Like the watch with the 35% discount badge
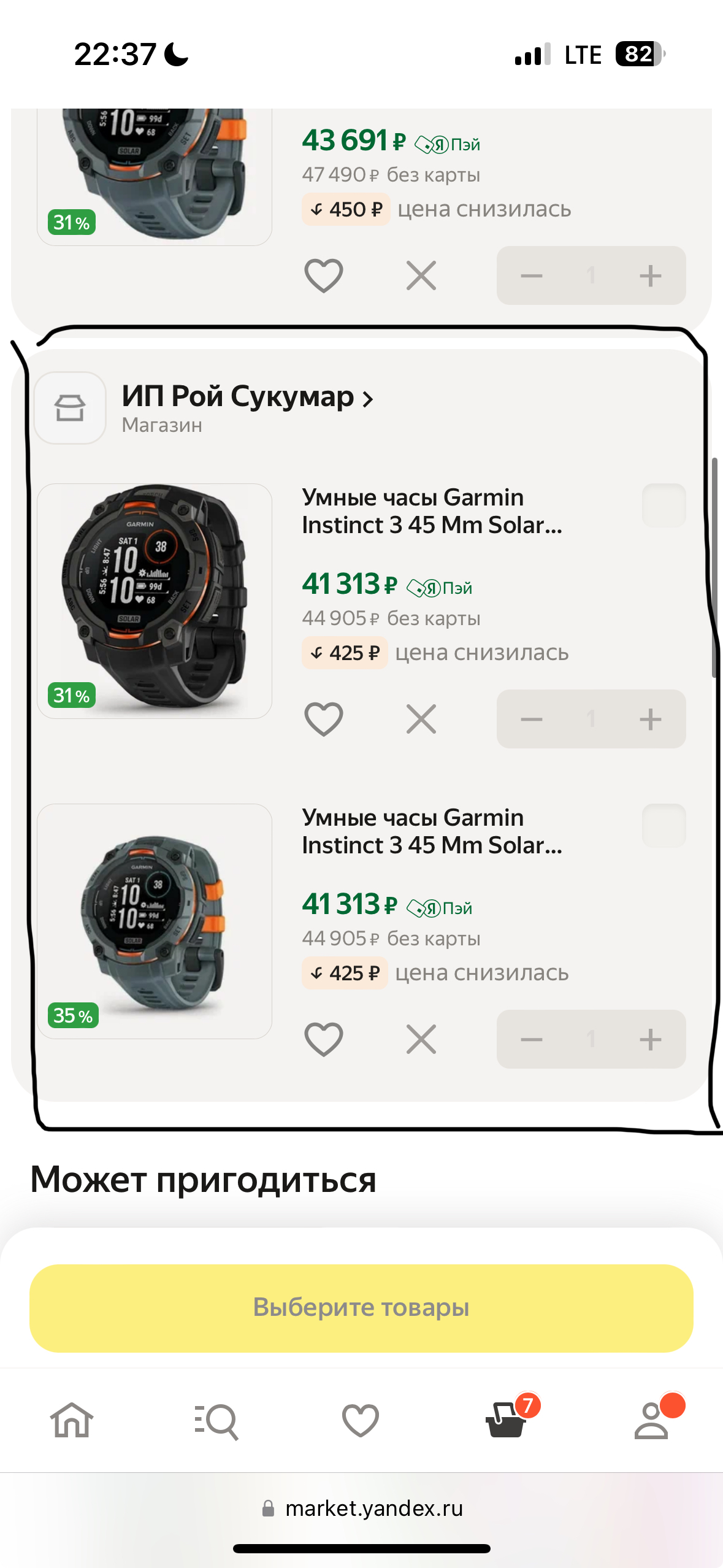This screenshot has width=723, height=1568. click(x=324, y=1039)
